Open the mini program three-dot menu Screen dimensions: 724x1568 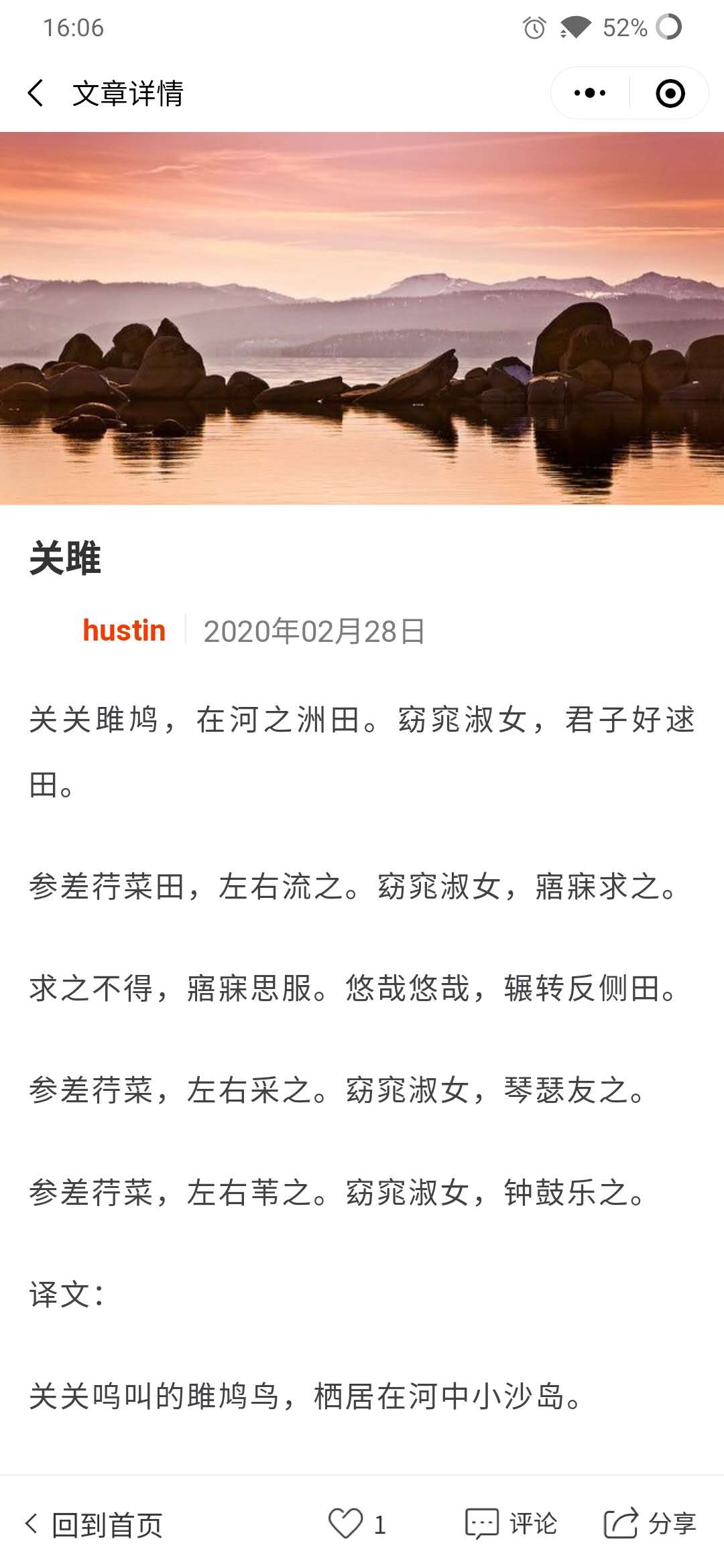click(590, 93)
